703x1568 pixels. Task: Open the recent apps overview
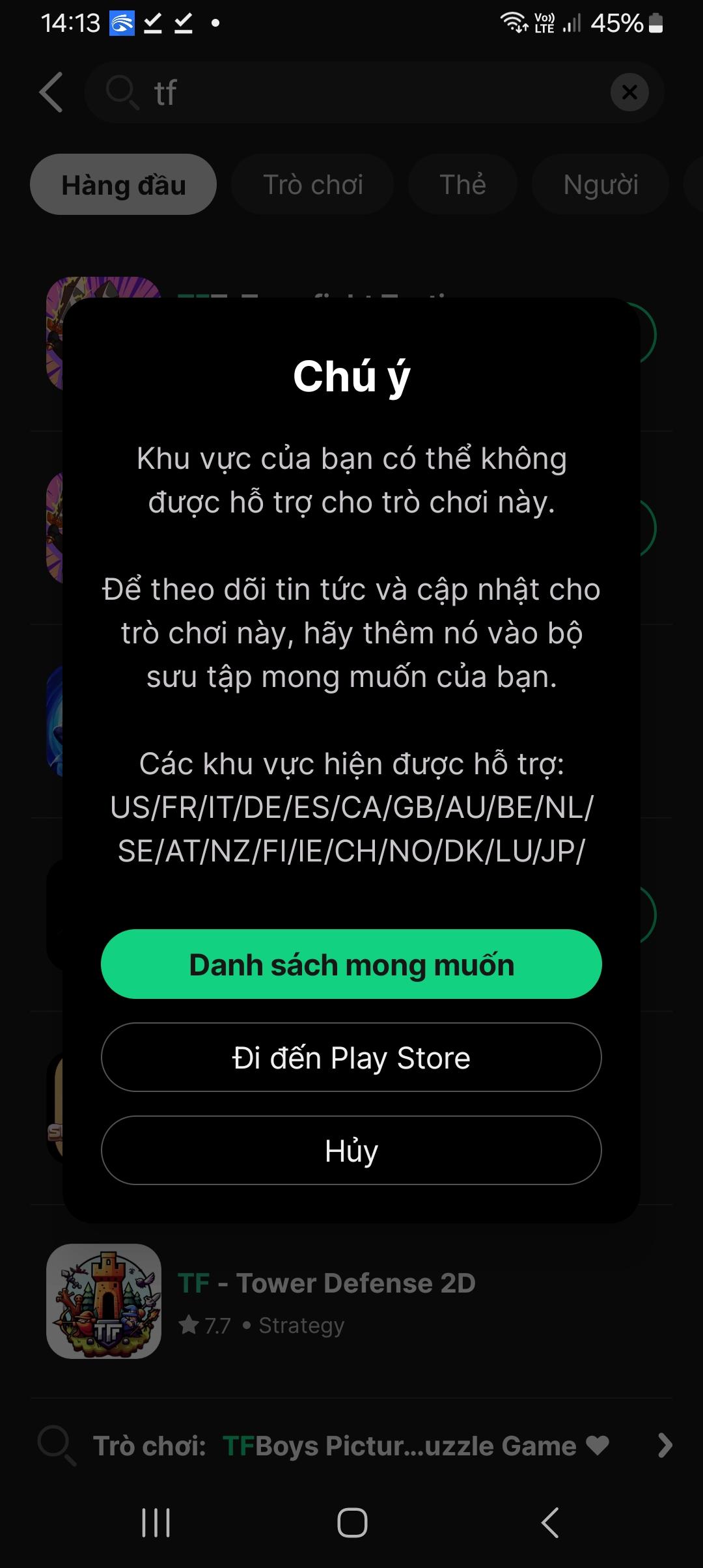[x=156, y=1522]
